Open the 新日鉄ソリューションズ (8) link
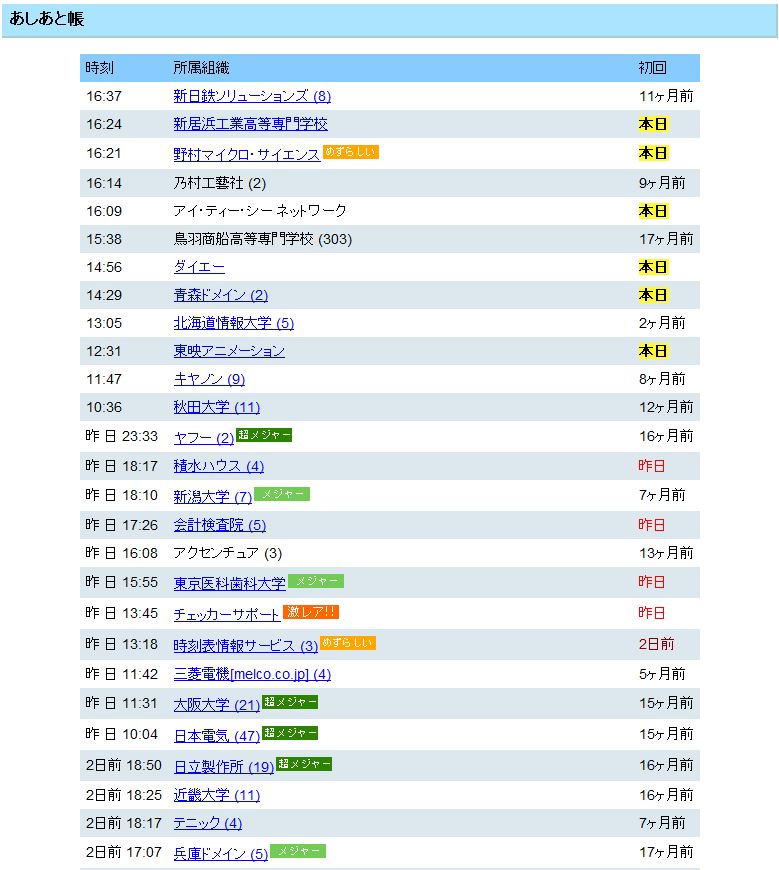This screenshot has height=870, width=779. [252, 96]
